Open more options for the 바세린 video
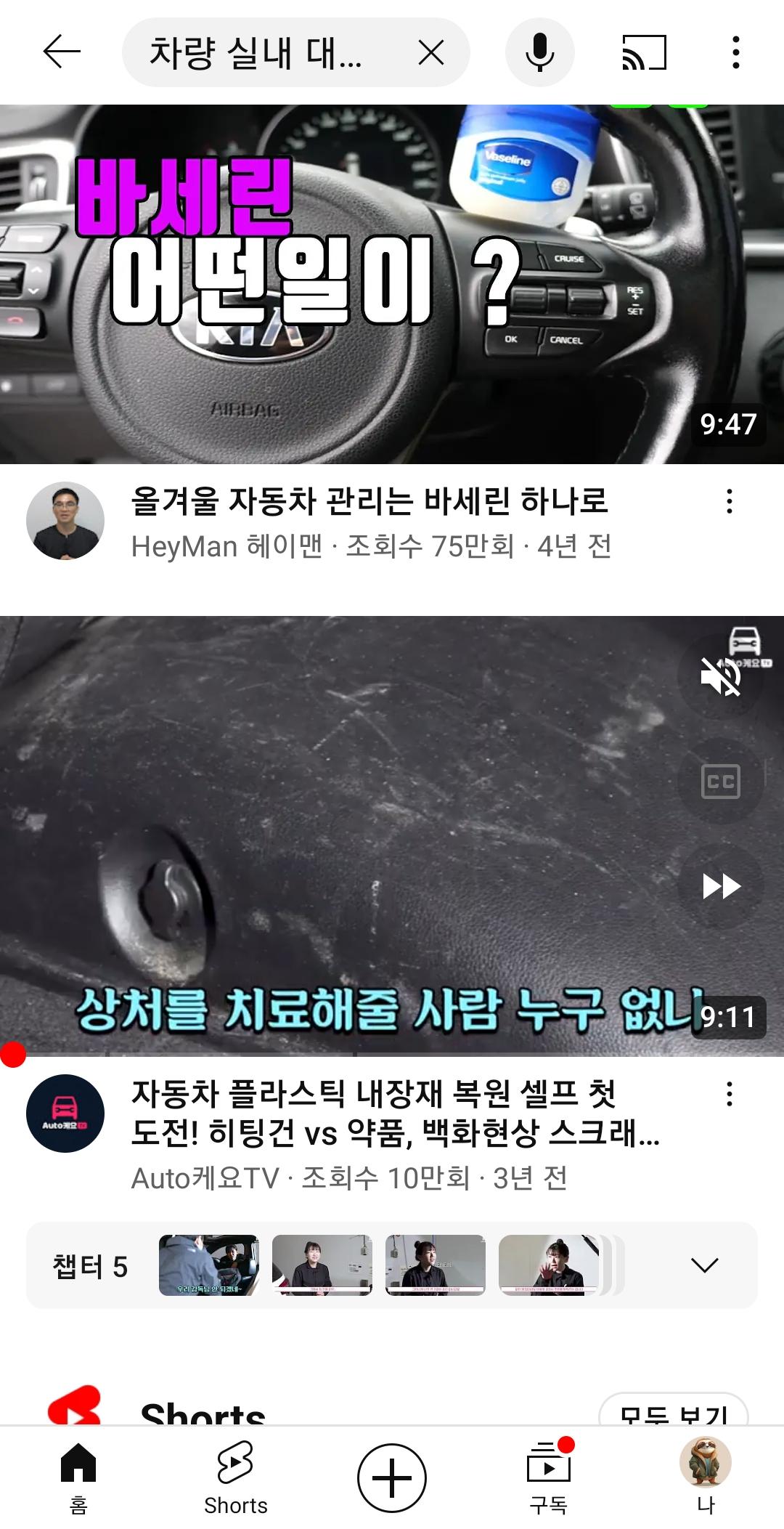Image resolution: width=784 pixels, height=1529 pixels. coord(729,502)
